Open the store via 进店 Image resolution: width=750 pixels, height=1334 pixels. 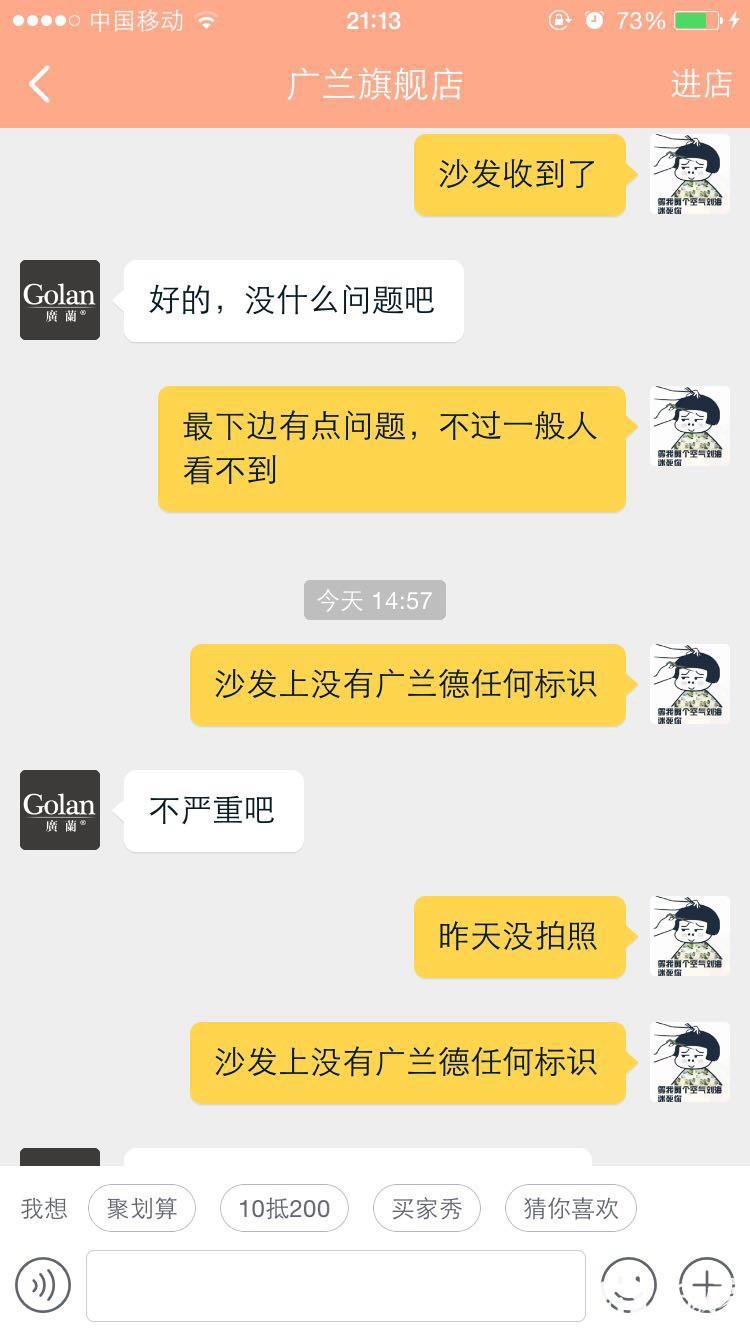coord(700,85)
